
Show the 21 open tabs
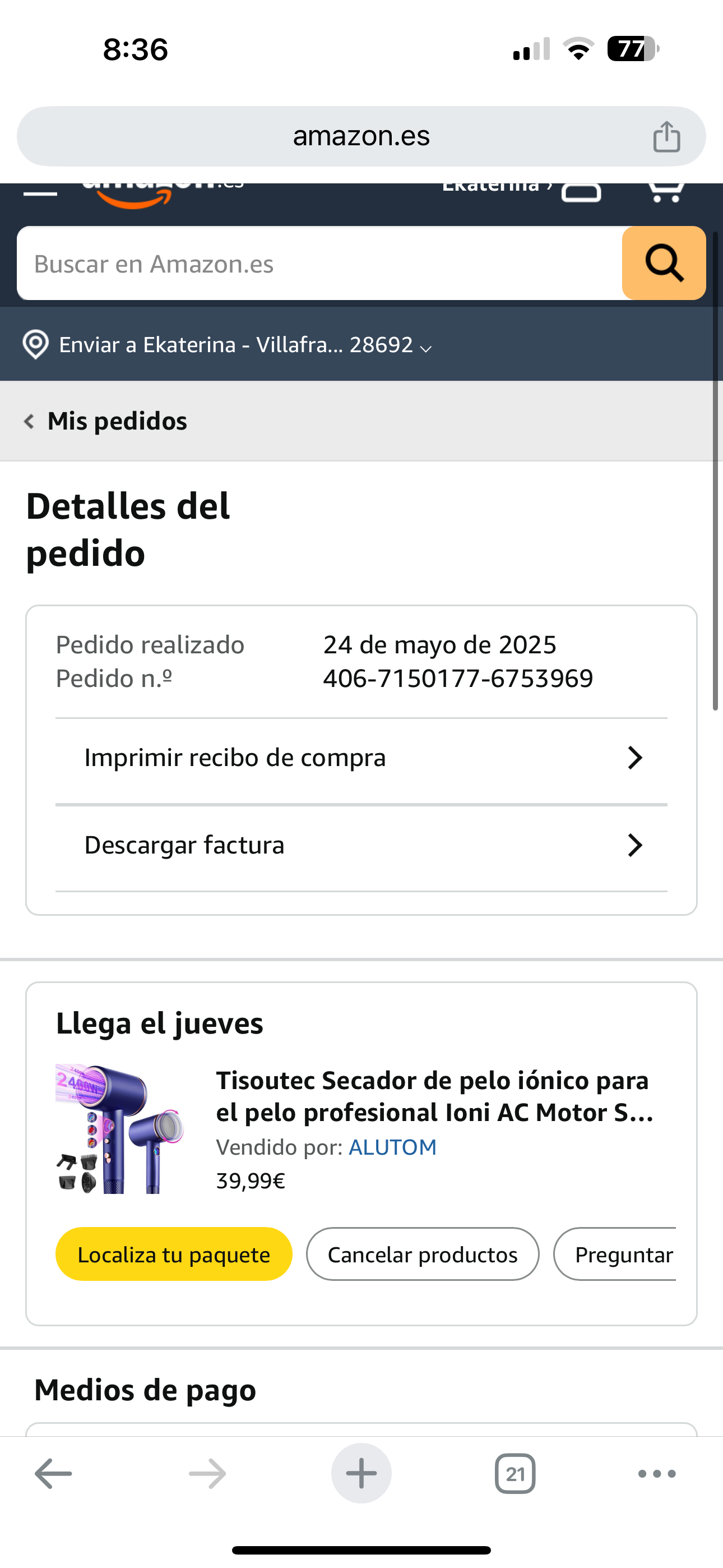point(515,1474)
